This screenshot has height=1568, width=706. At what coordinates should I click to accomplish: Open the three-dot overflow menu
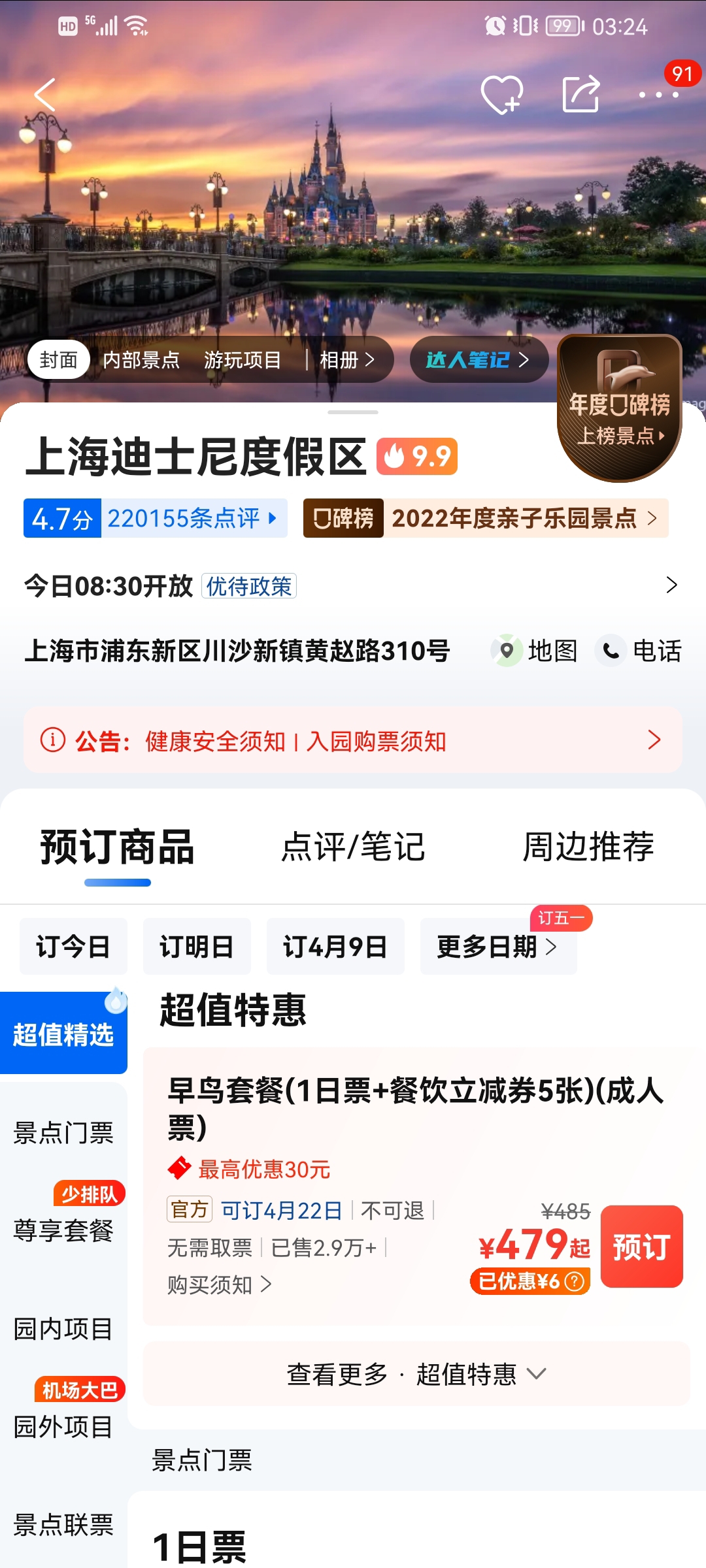(x=658, y=95)
